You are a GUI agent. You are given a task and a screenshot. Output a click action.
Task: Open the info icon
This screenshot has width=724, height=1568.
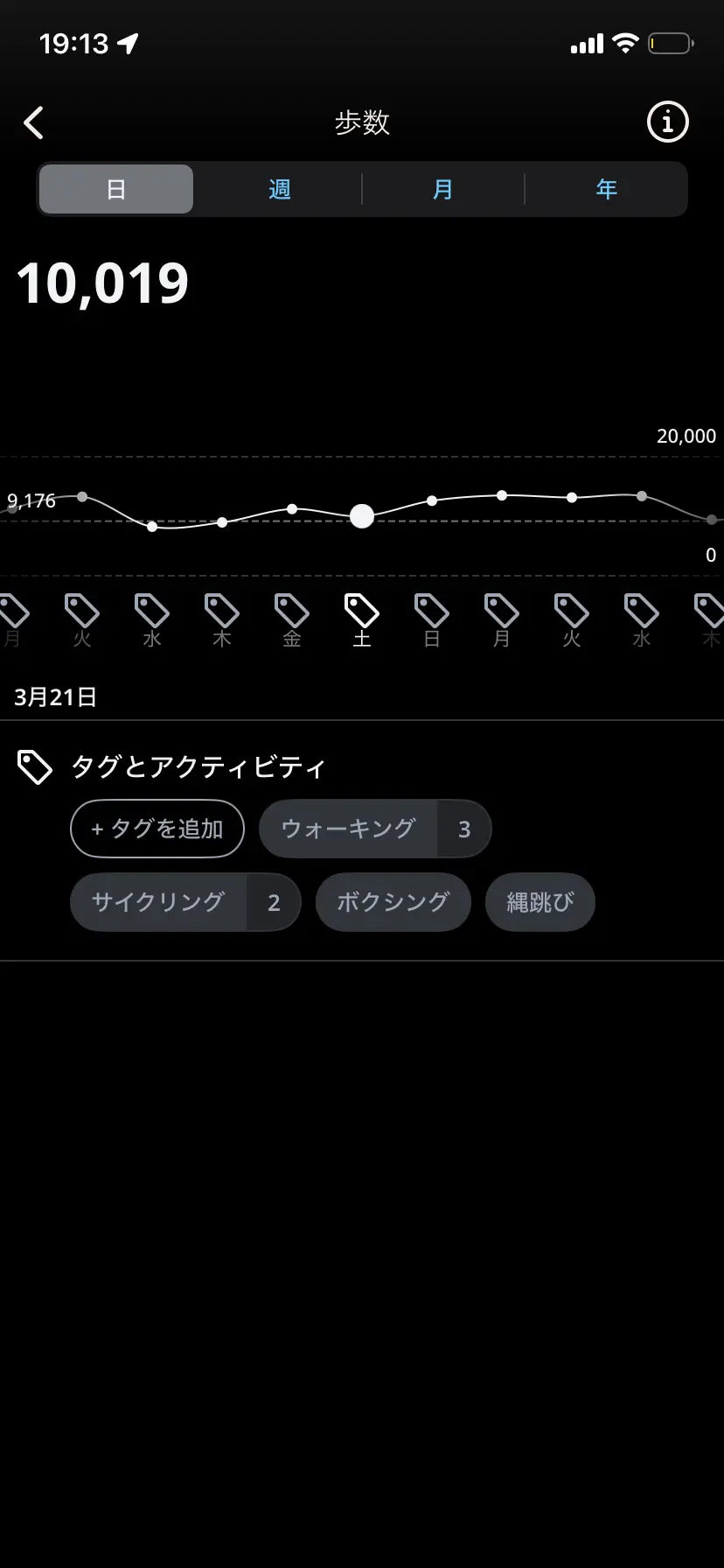coord(667,122)
